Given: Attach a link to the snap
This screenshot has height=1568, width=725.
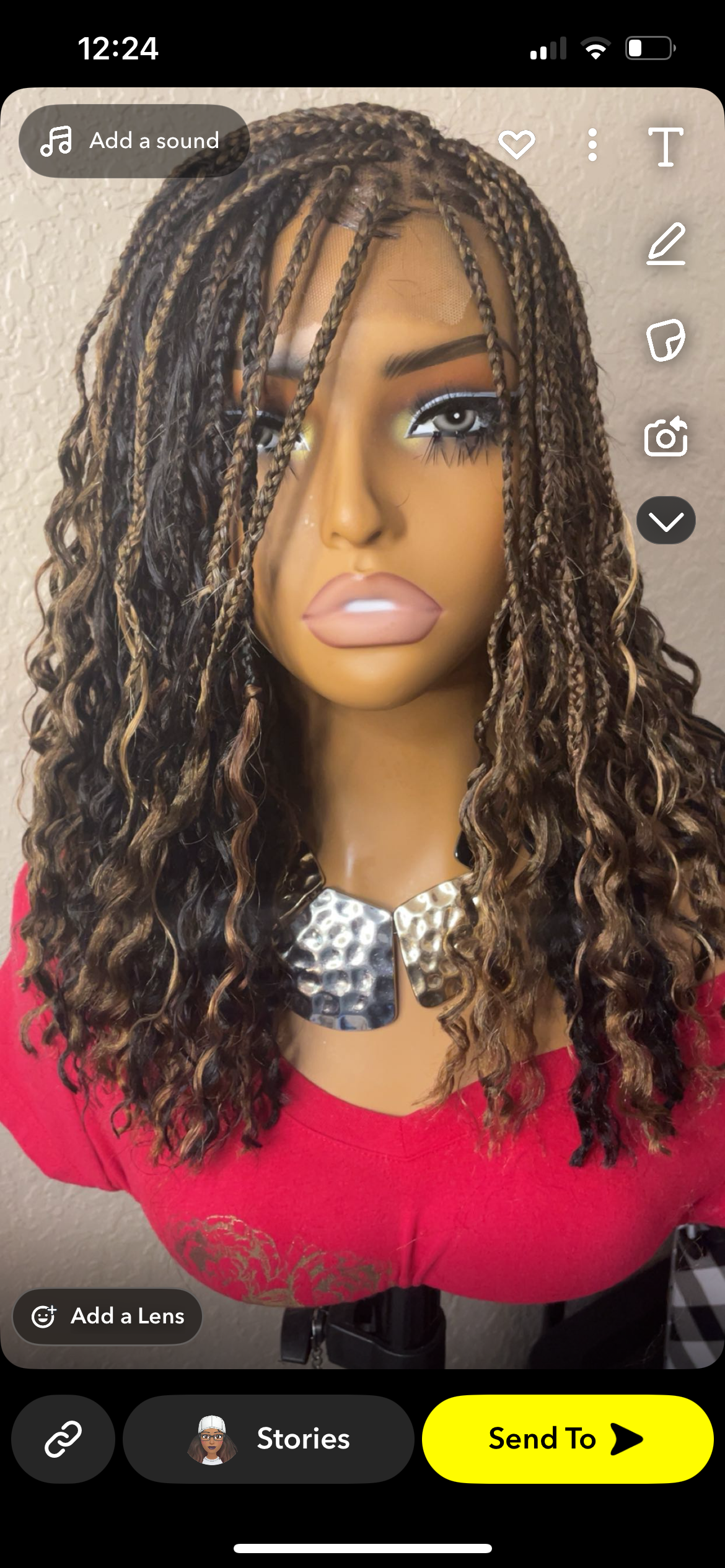Looking at the screenshot, I should pyautogui.click(x=63, y=1439).
